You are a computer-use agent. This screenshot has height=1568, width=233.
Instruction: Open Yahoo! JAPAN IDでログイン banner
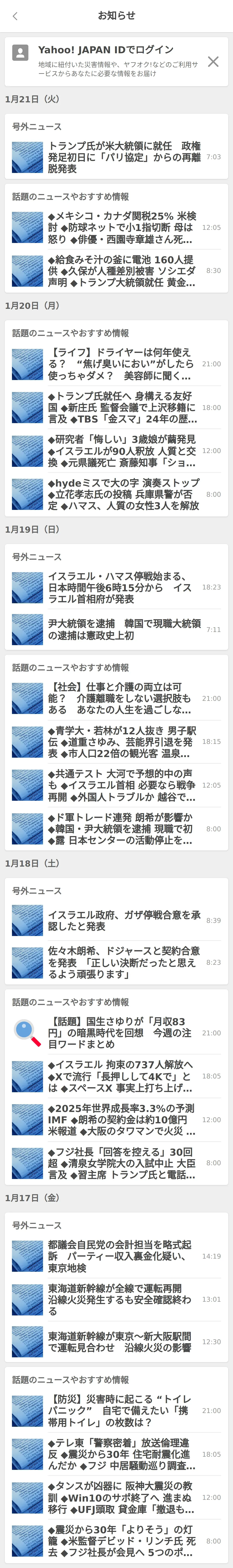click(x=110, y=61)
